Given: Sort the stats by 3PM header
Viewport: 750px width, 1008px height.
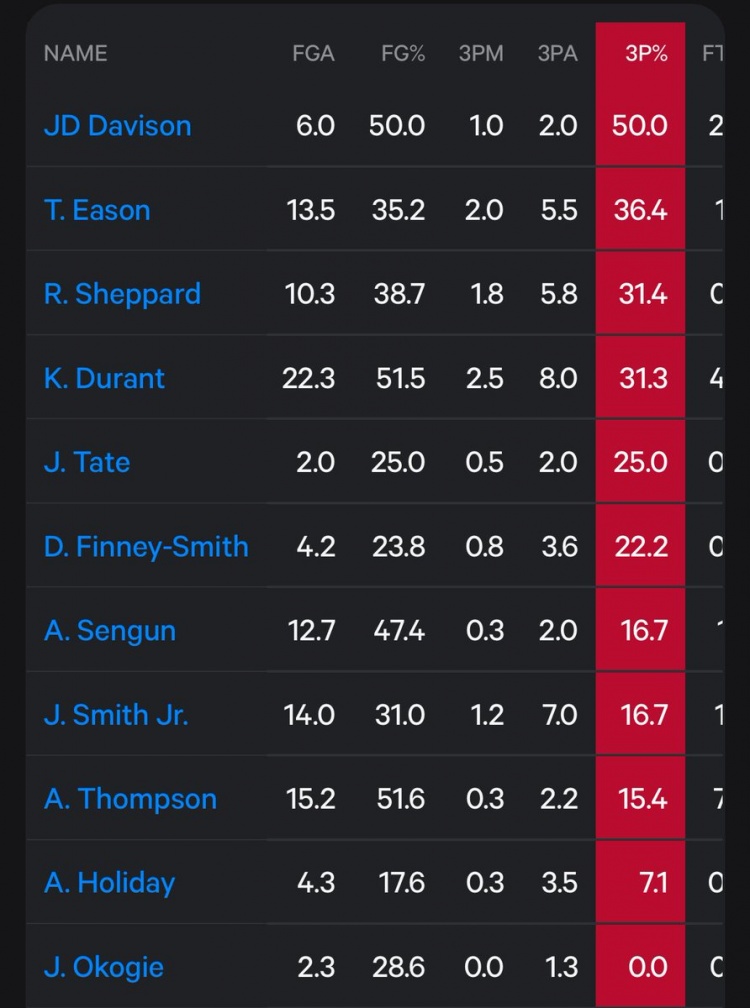Looking at the screenshot, I should 481,54.
